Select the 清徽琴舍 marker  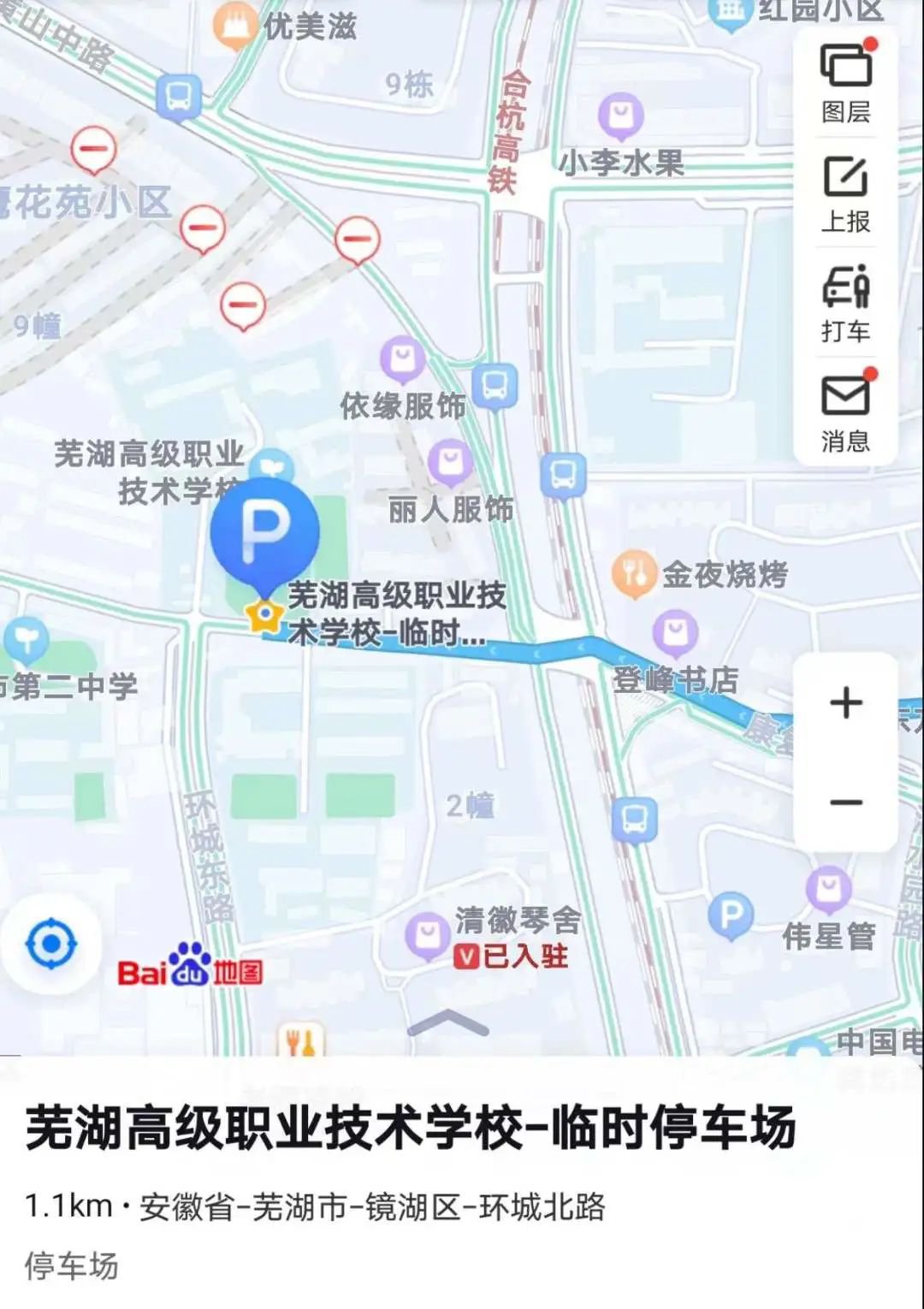pos(428,936)
